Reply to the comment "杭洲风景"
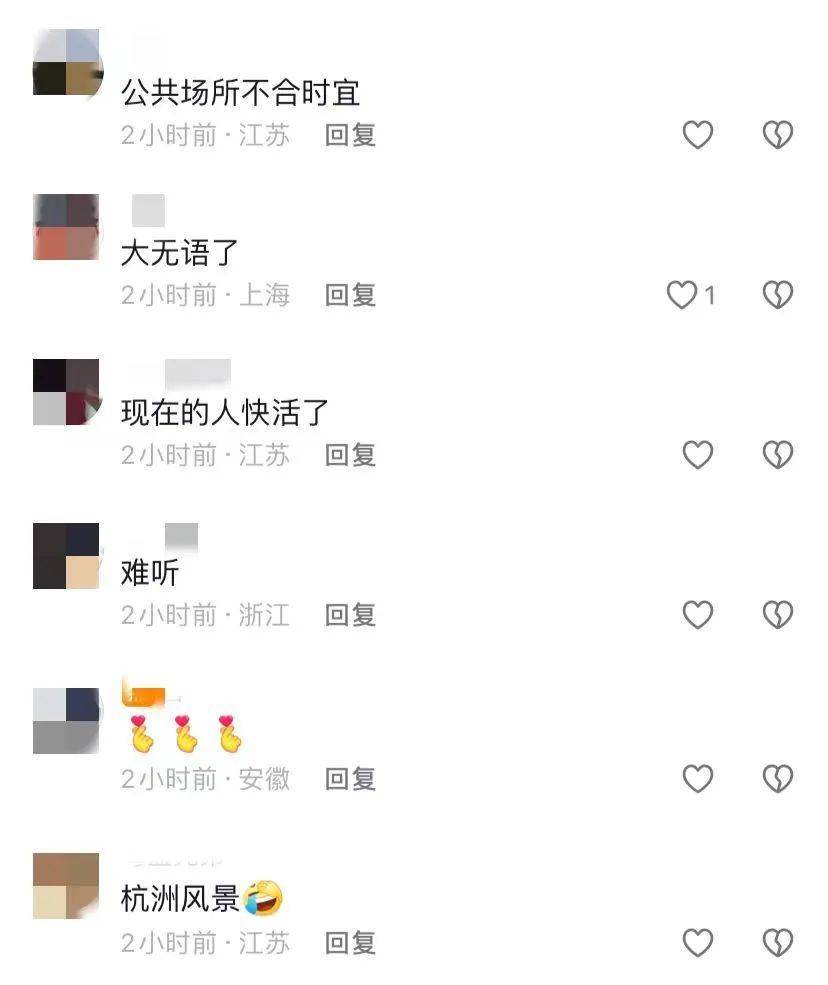 (x=350, y=942)
